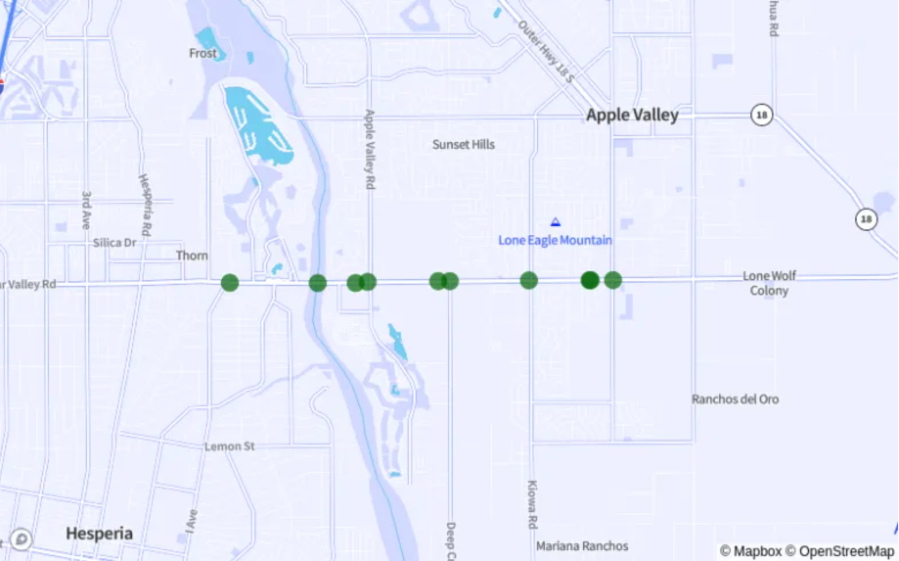Select the green marker below Thorn label
Image resolution: width=899 pixels, height=561 pixels.
[x=230, y=282]
